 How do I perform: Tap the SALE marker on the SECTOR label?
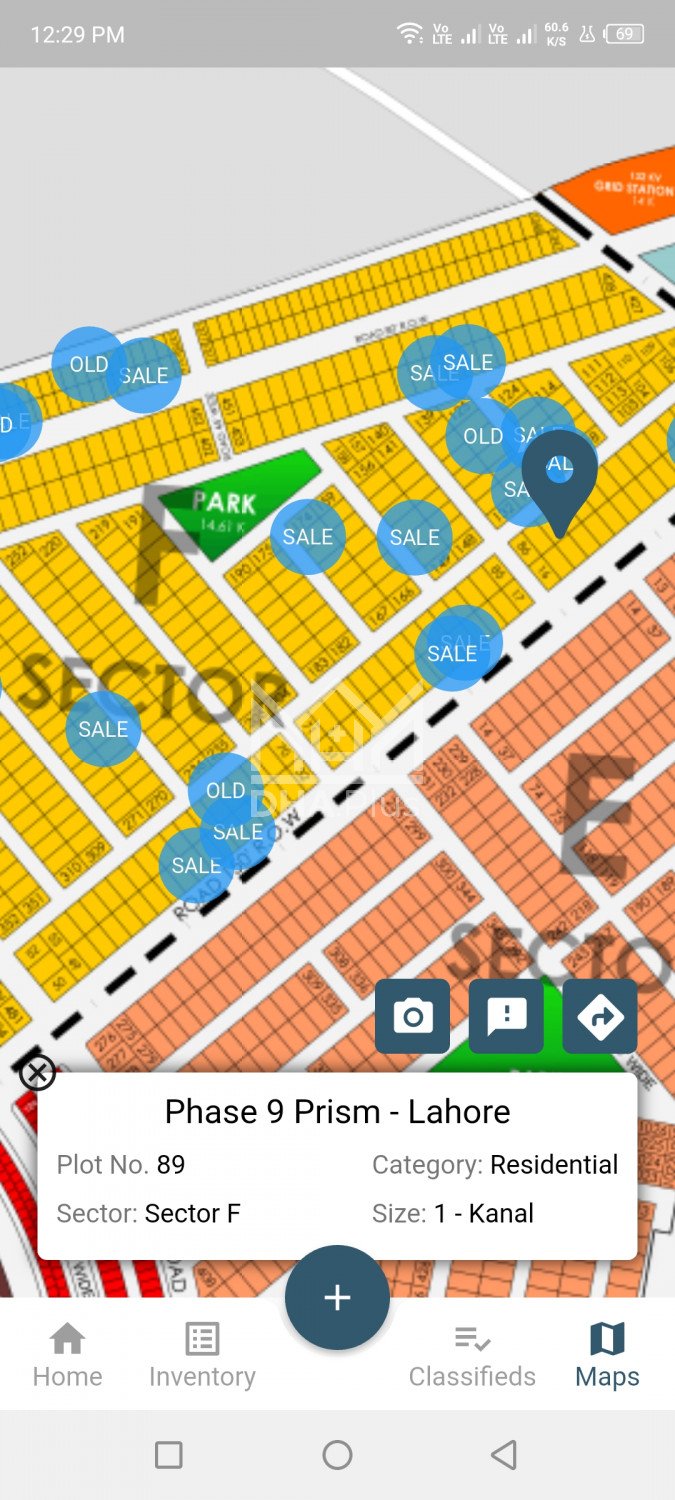pyautogui.click(x=103, y=729)
